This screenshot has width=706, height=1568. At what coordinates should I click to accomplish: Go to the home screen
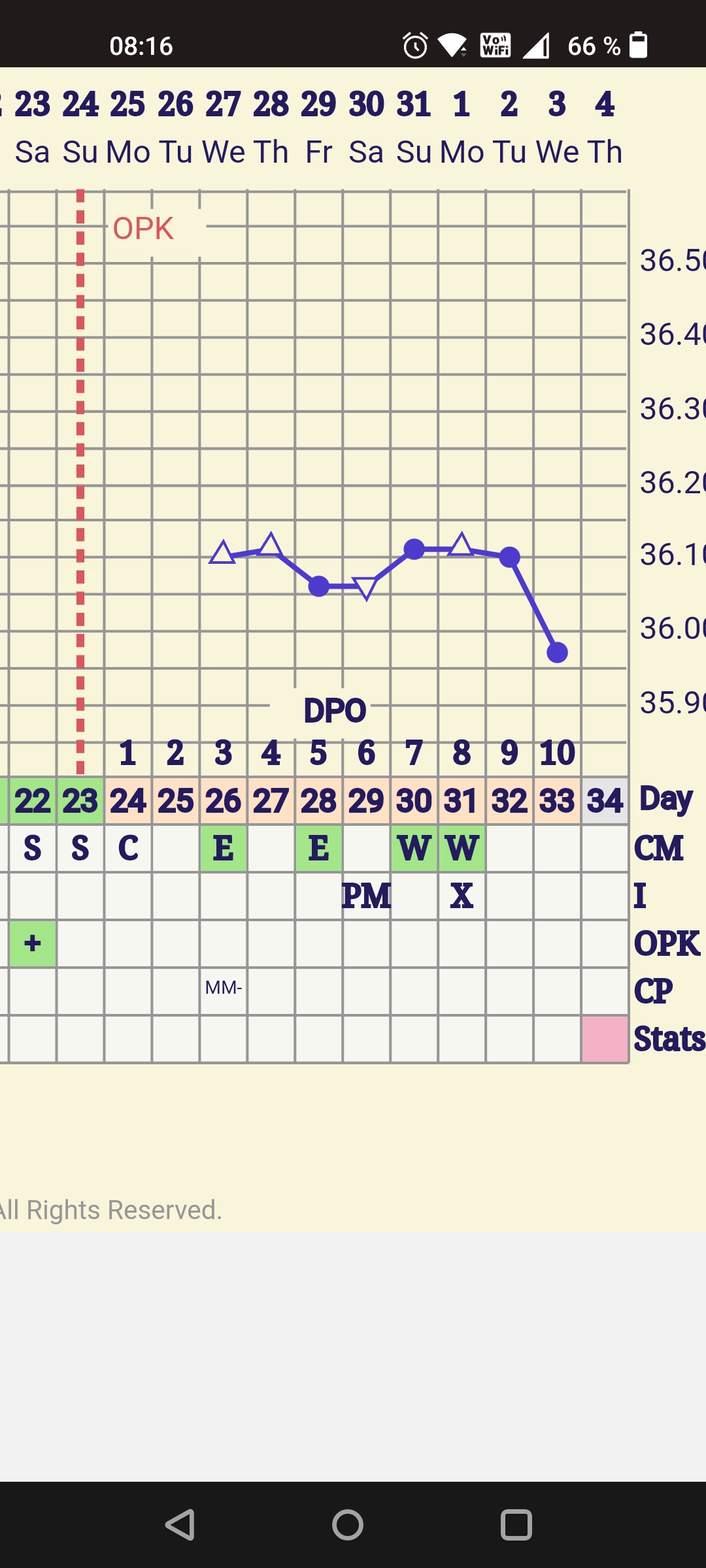pos(348,1526)
